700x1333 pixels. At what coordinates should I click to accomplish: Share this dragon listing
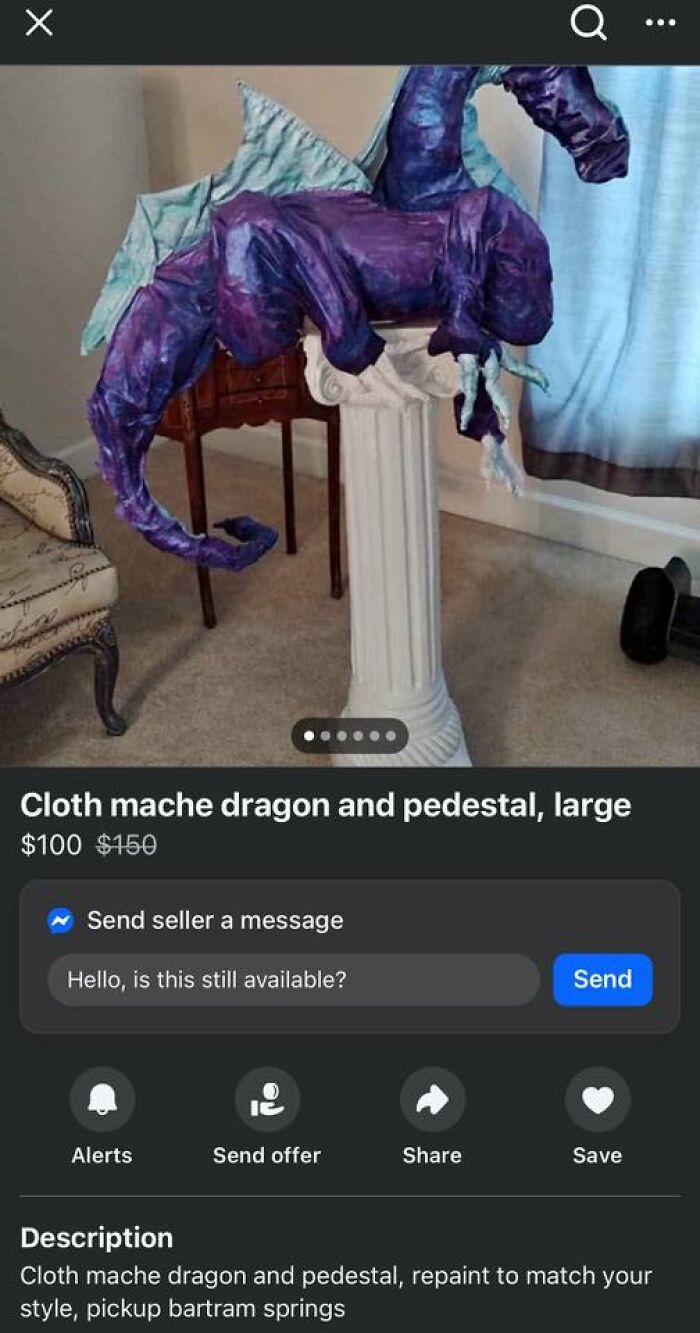432,1100
